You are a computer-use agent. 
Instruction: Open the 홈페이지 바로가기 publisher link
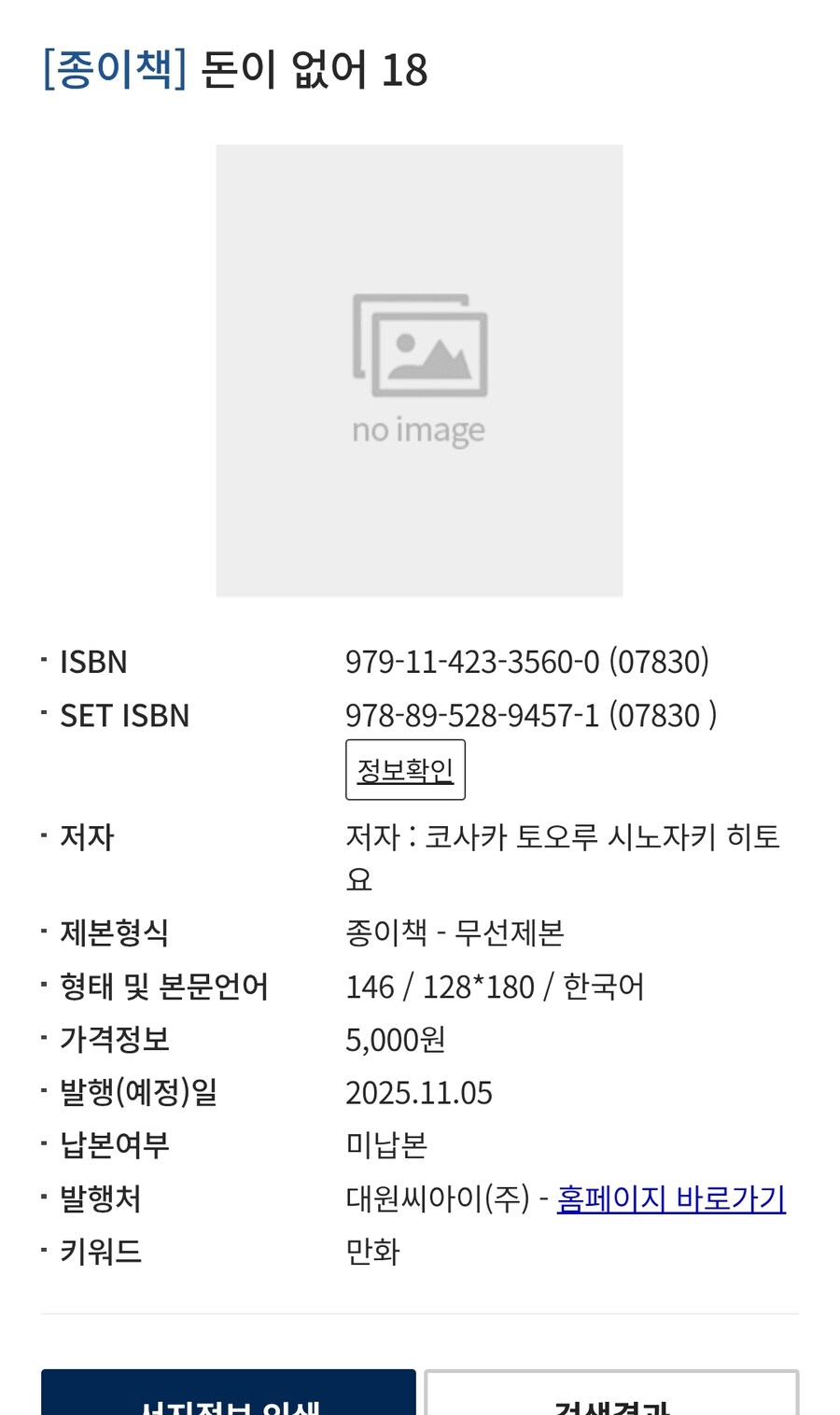click(671, 1198)
